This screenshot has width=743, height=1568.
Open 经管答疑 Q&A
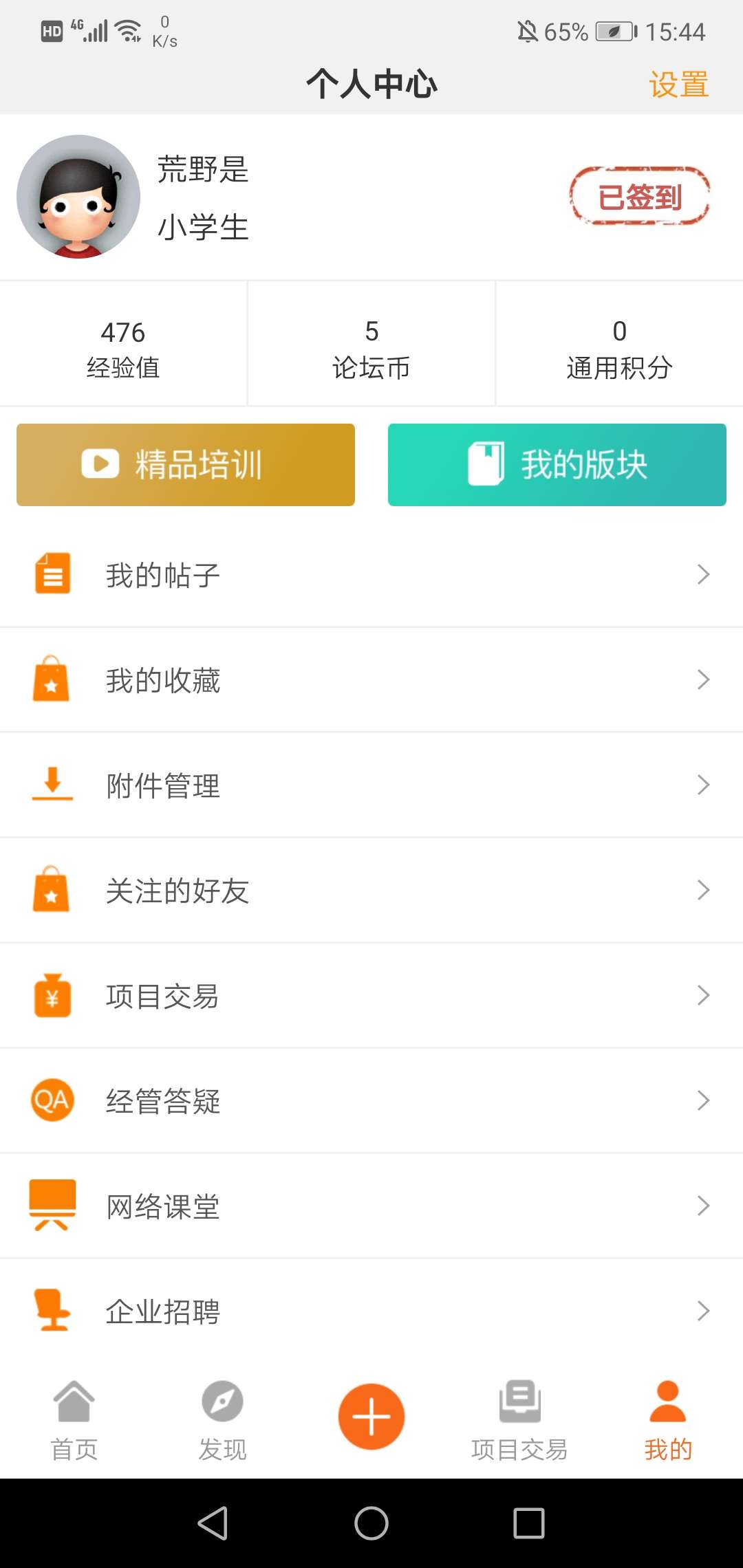(x=371, y=1101)
